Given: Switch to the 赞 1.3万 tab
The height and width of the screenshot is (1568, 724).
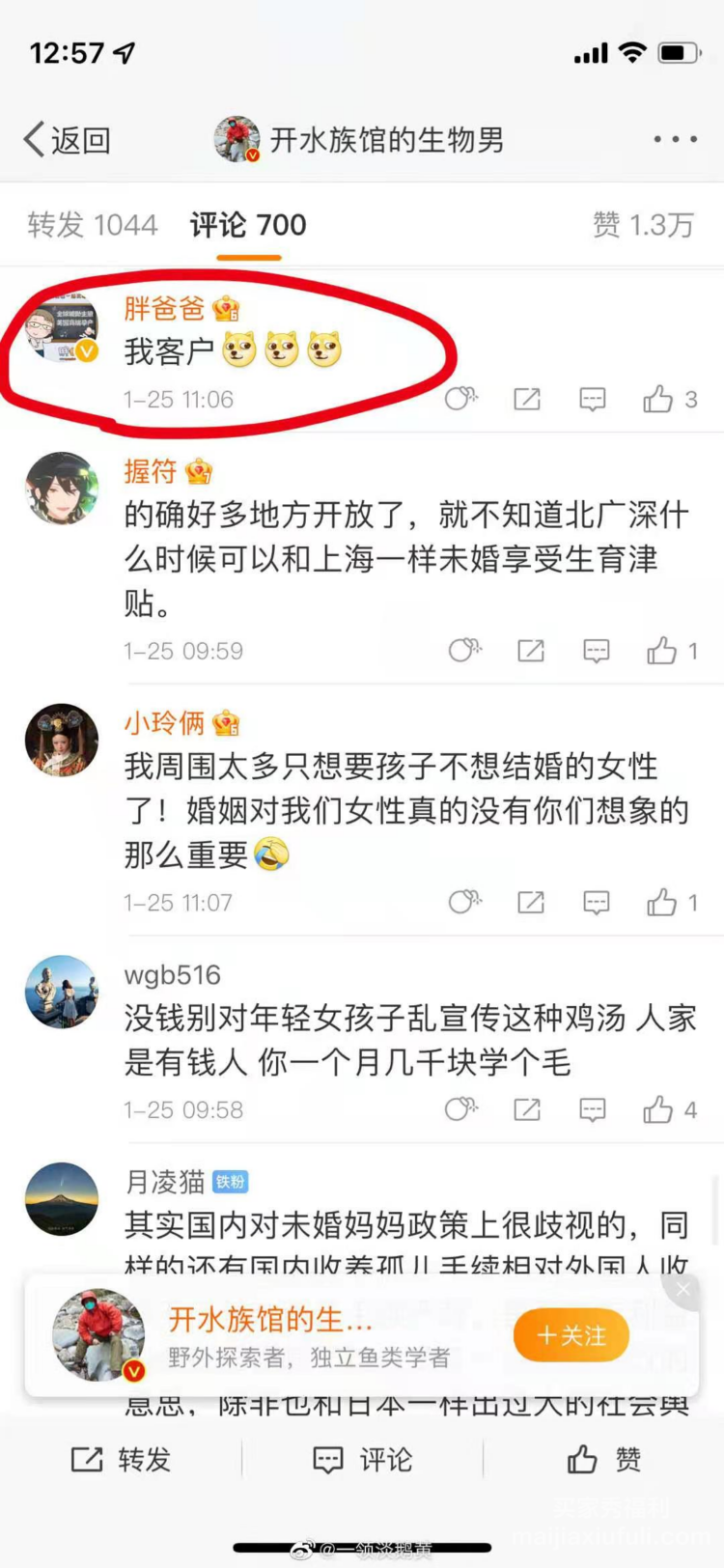Looking at the screenshot, I should 643,225.
